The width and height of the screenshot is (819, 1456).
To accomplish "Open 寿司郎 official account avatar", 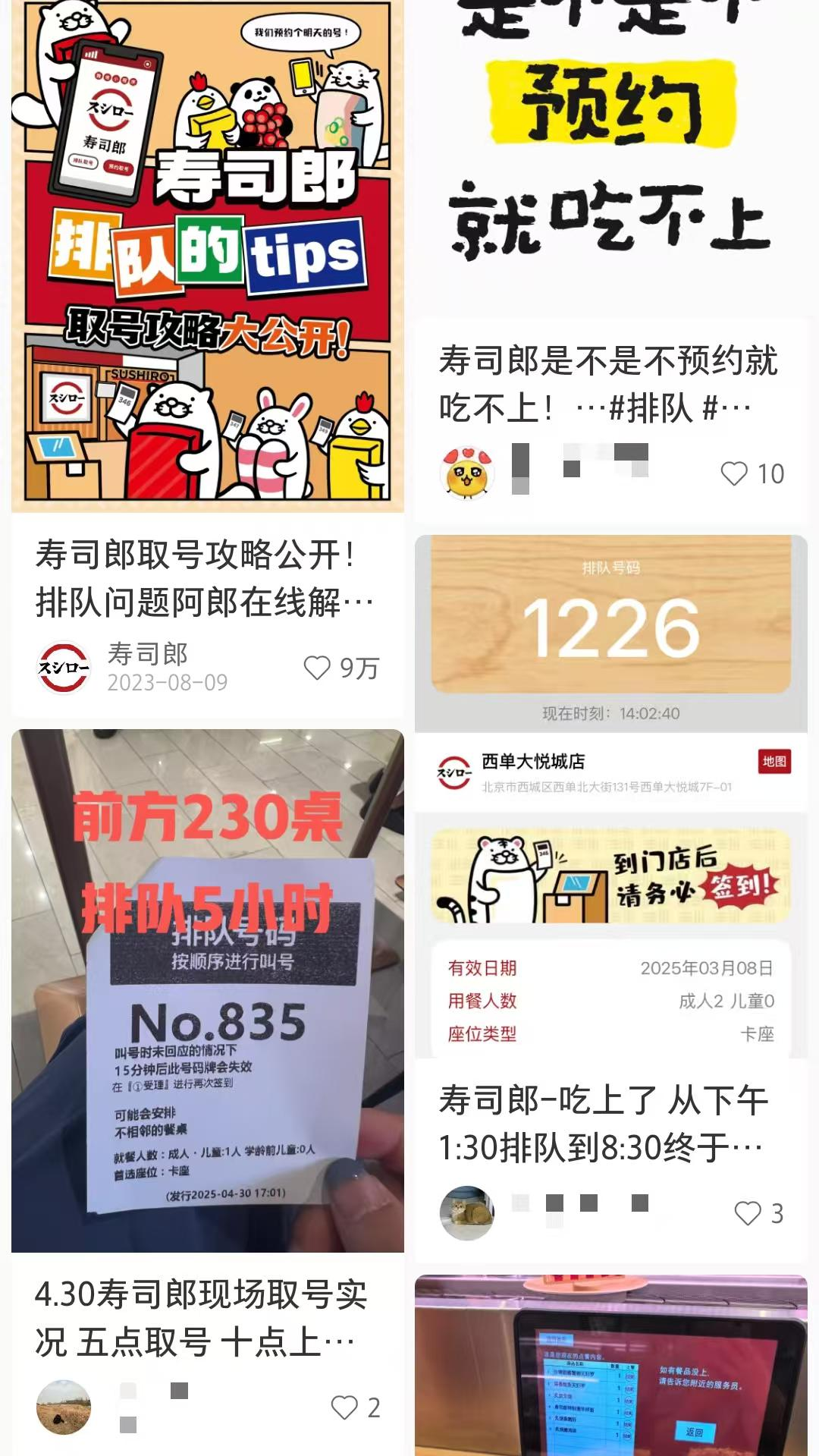I will pos(64,668).
